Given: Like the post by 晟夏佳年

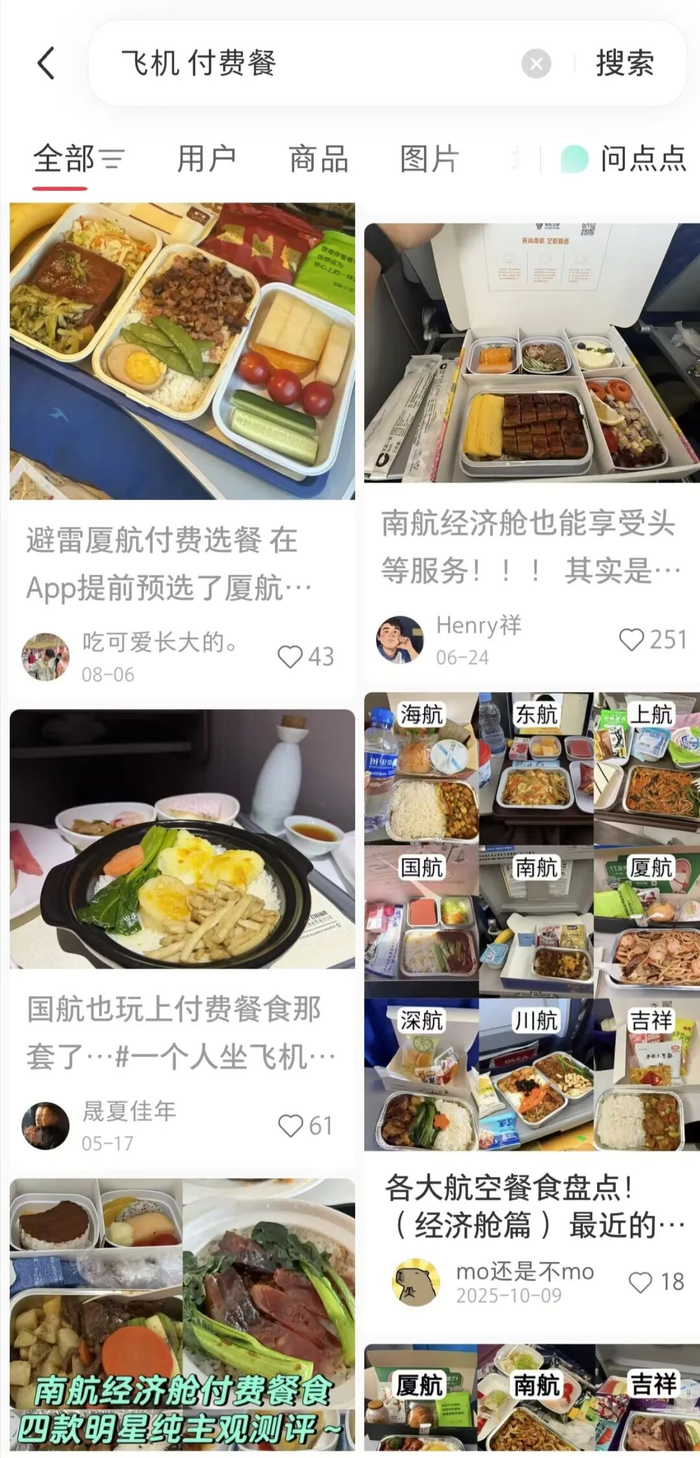Looking at the screenshot, I should click(305, 1126).
